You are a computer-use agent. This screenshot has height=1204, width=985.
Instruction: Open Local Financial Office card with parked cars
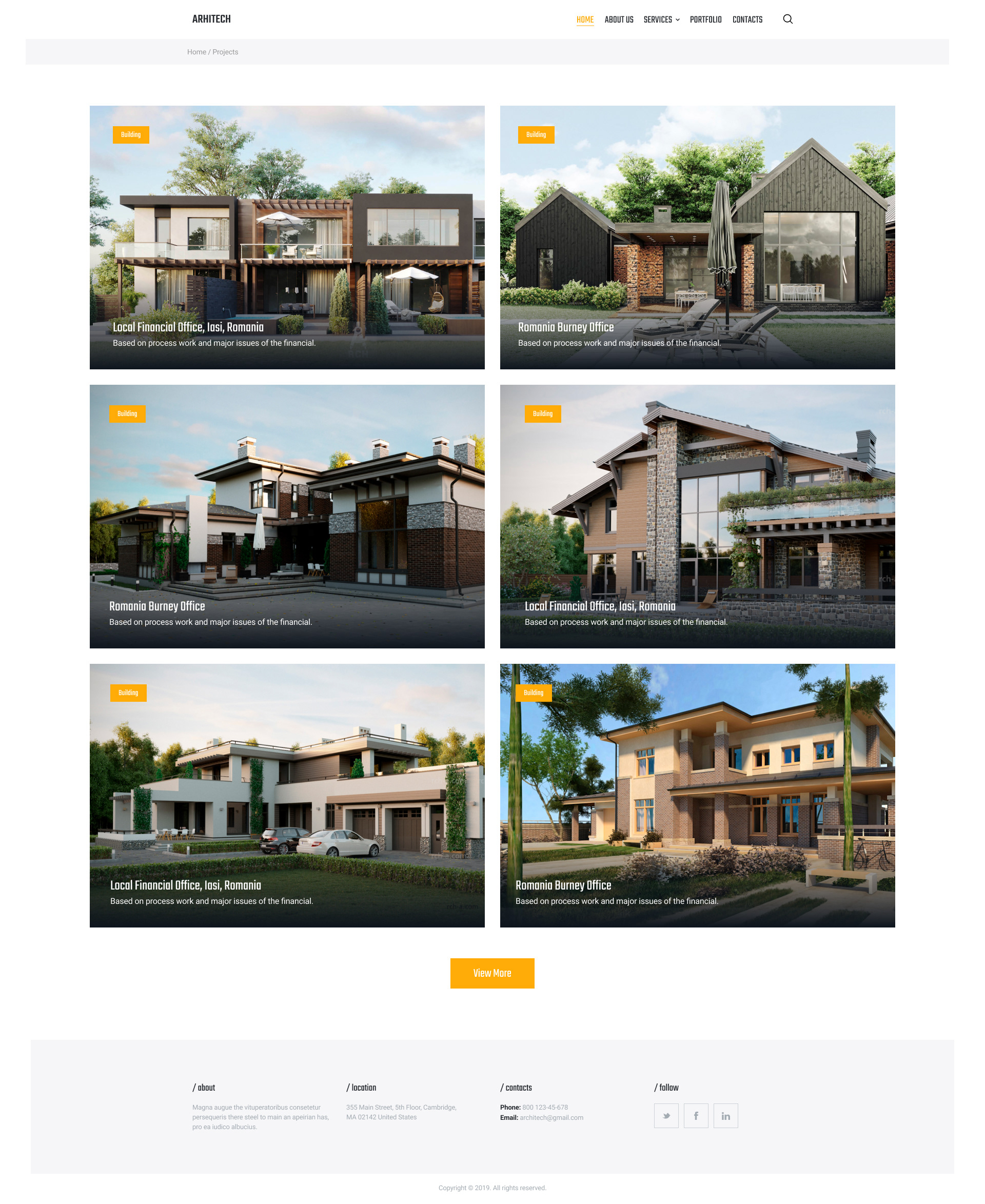tap(287, 795)
